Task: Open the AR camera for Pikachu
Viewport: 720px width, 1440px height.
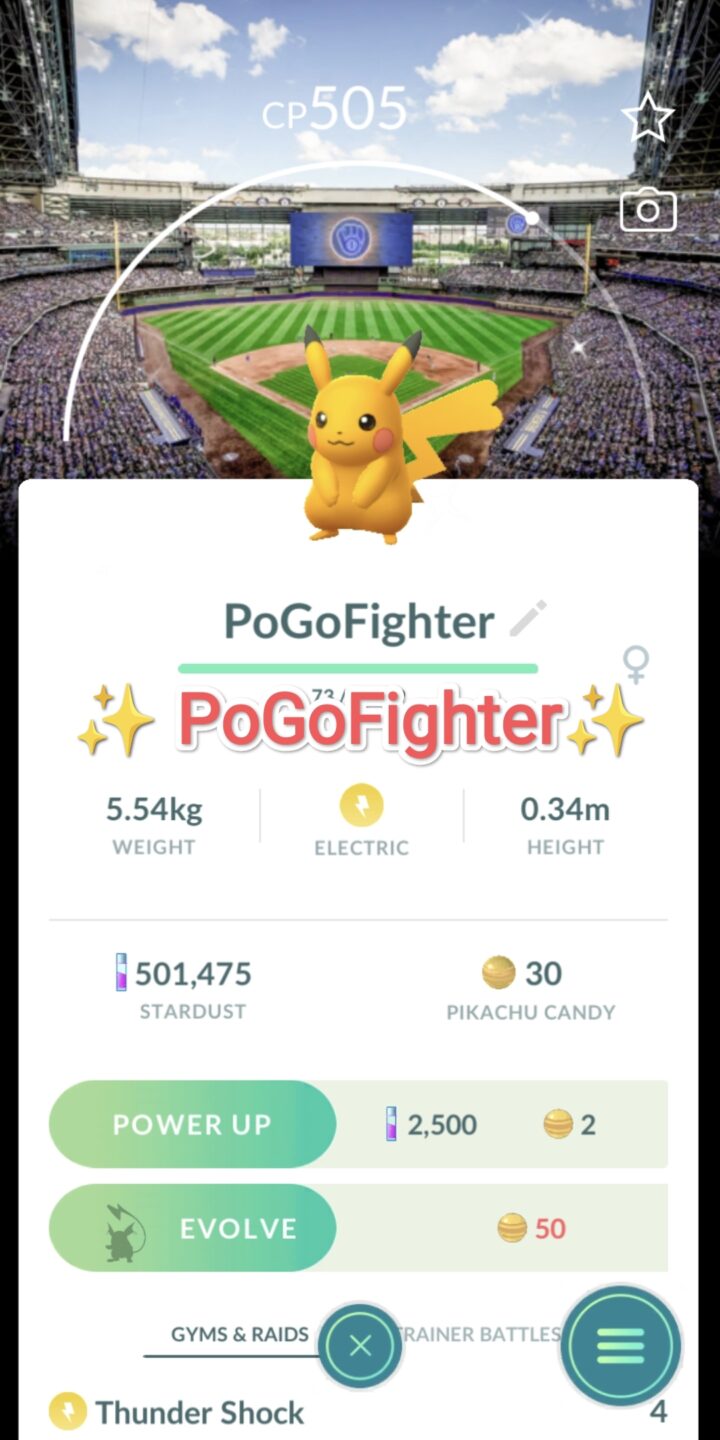Action: click(x=648, y=210)
